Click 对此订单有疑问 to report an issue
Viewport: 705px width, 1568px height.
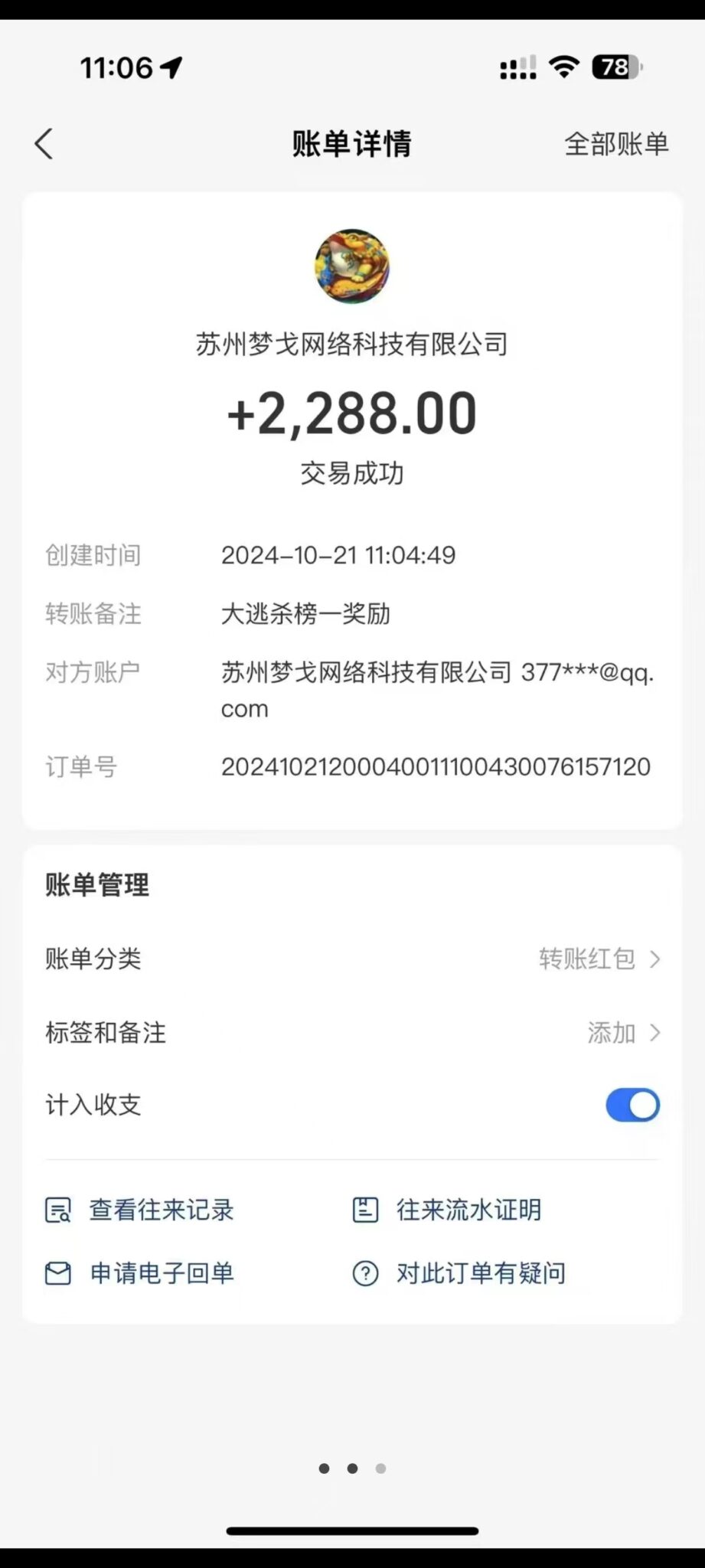tap(479, 1272)
